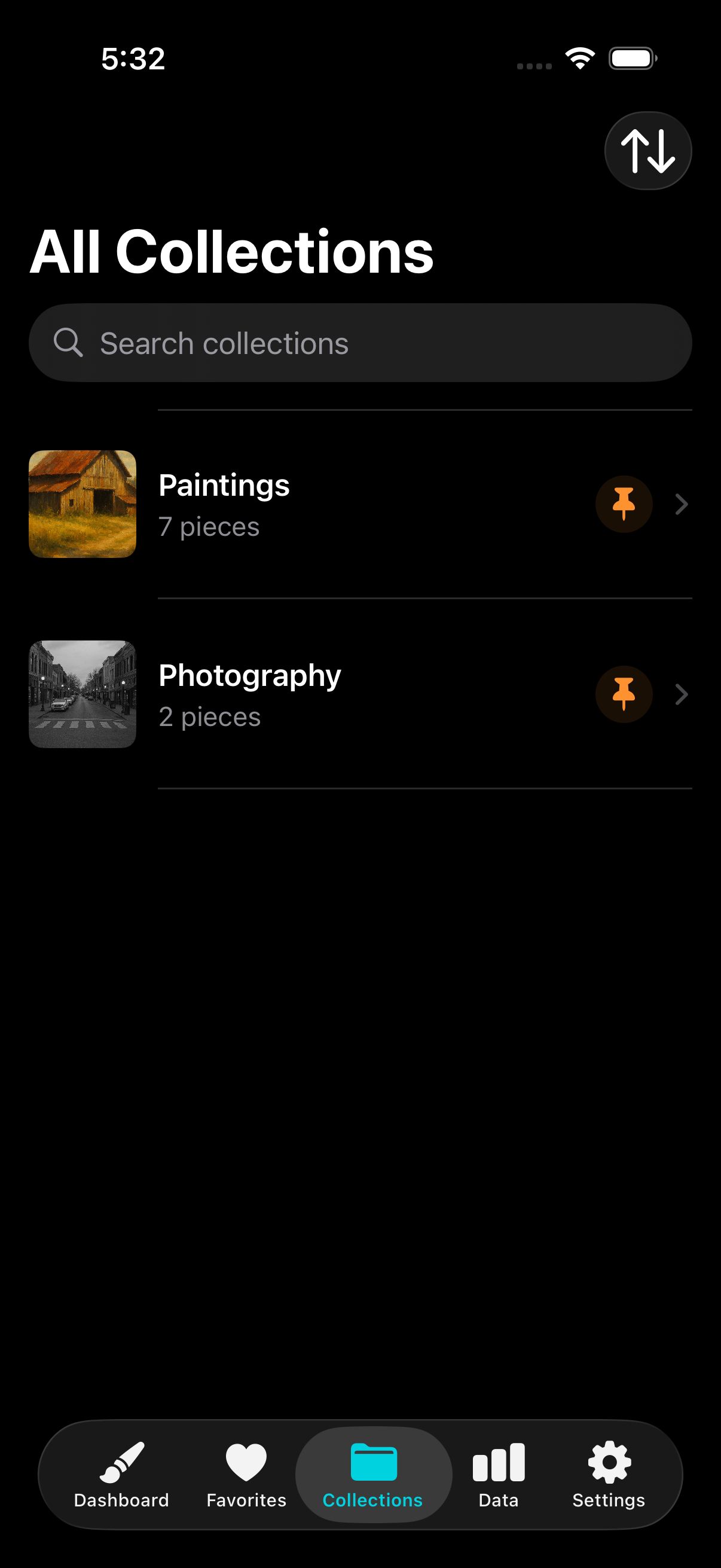Tap the pin badge next to Photography
This screenshot has height=1568, width=721.
[624, 694]
